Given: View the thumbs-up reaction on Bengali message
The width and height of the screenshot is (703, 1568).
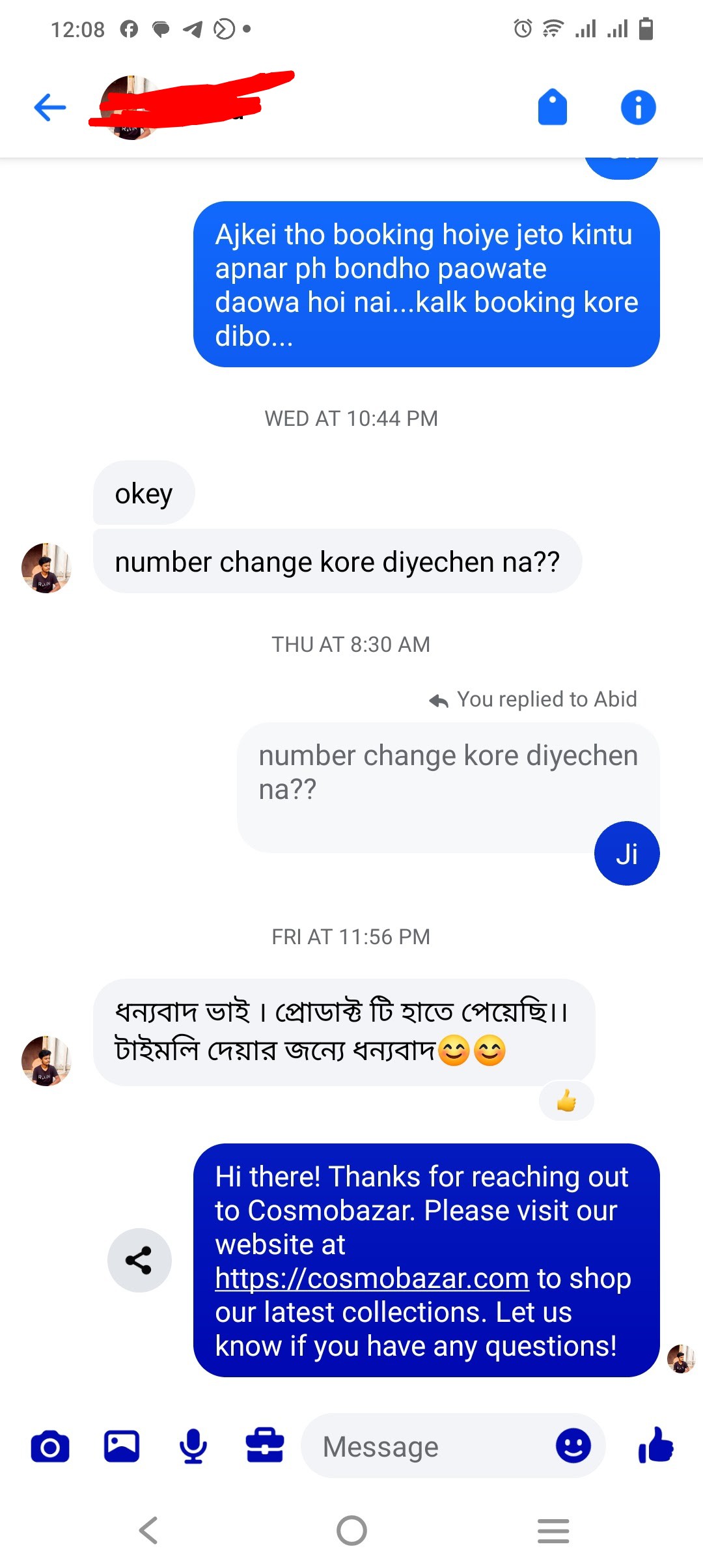Looking at the screenshot, I should (x=566, y=1101).
